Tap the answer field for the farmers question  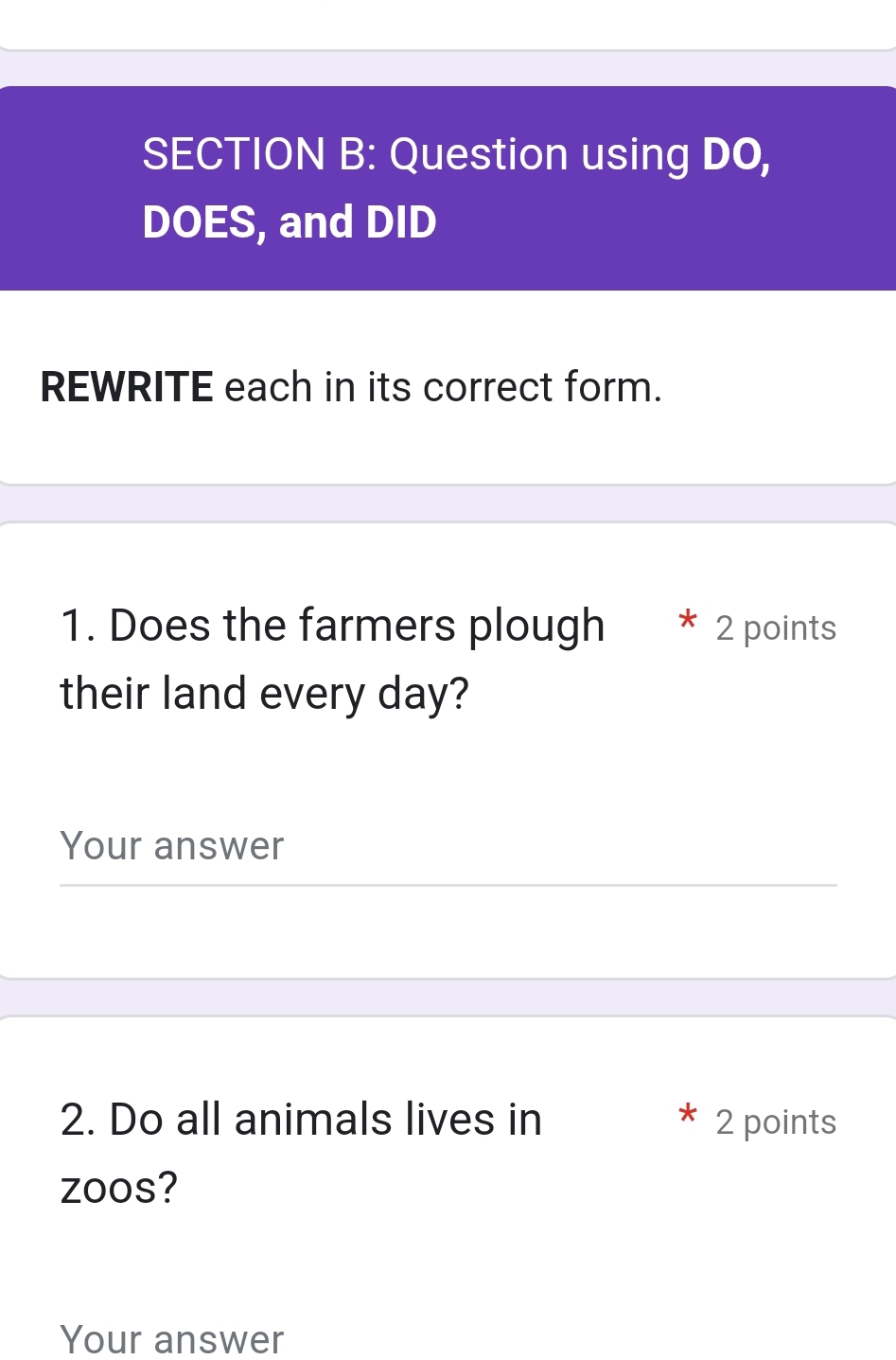448,847
